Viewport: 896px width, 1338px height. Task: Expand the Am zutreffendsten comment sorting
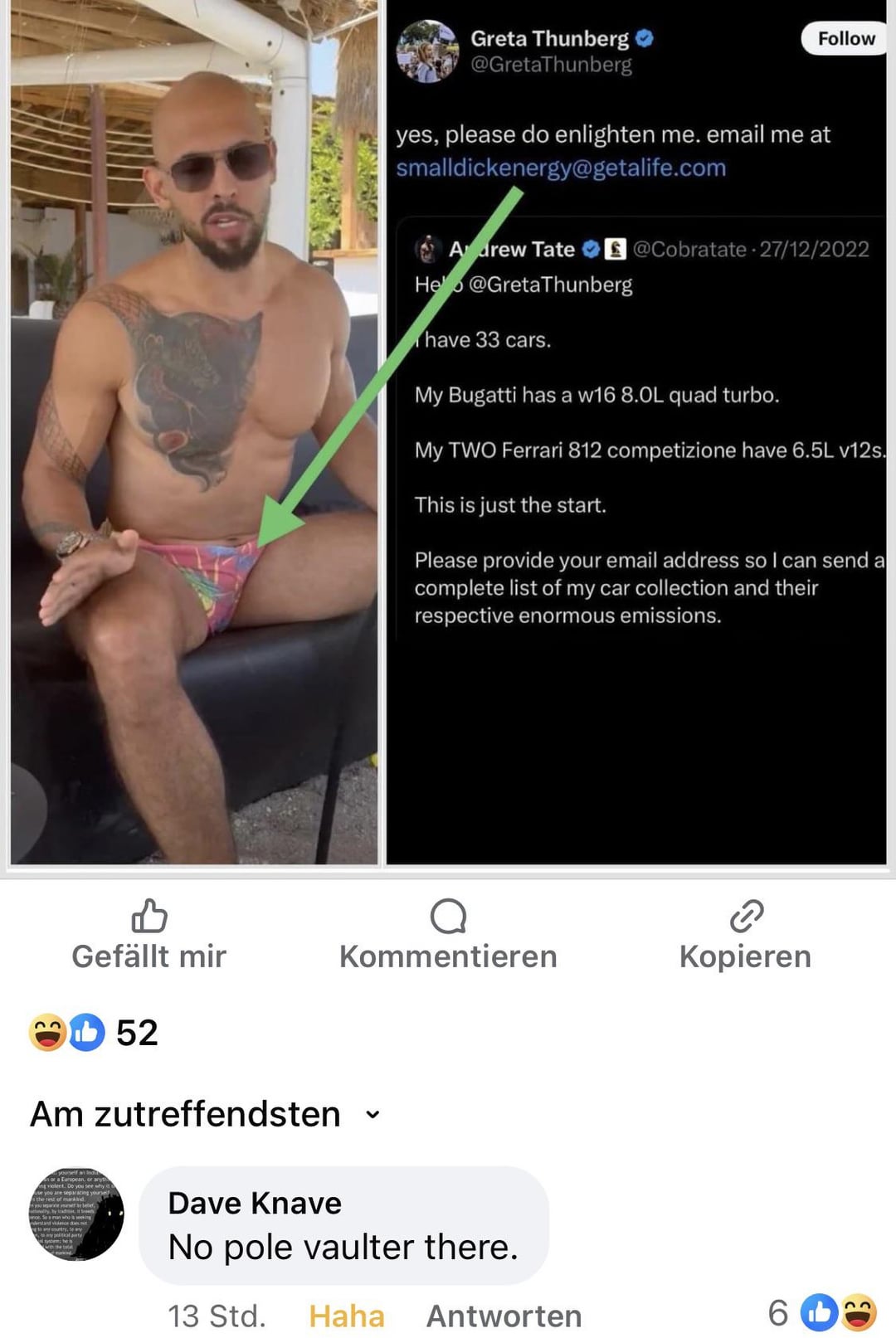click(x=206, y=1114)
